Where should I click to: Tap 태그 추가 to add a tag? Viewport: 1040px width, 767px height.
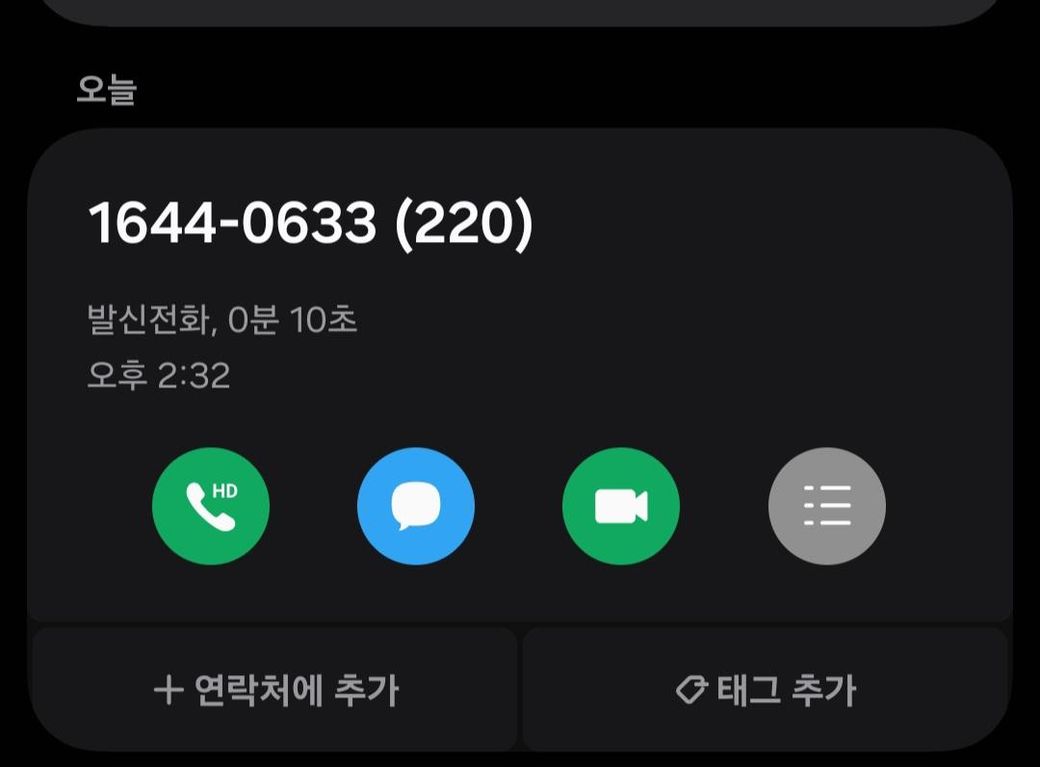[766, 690]
